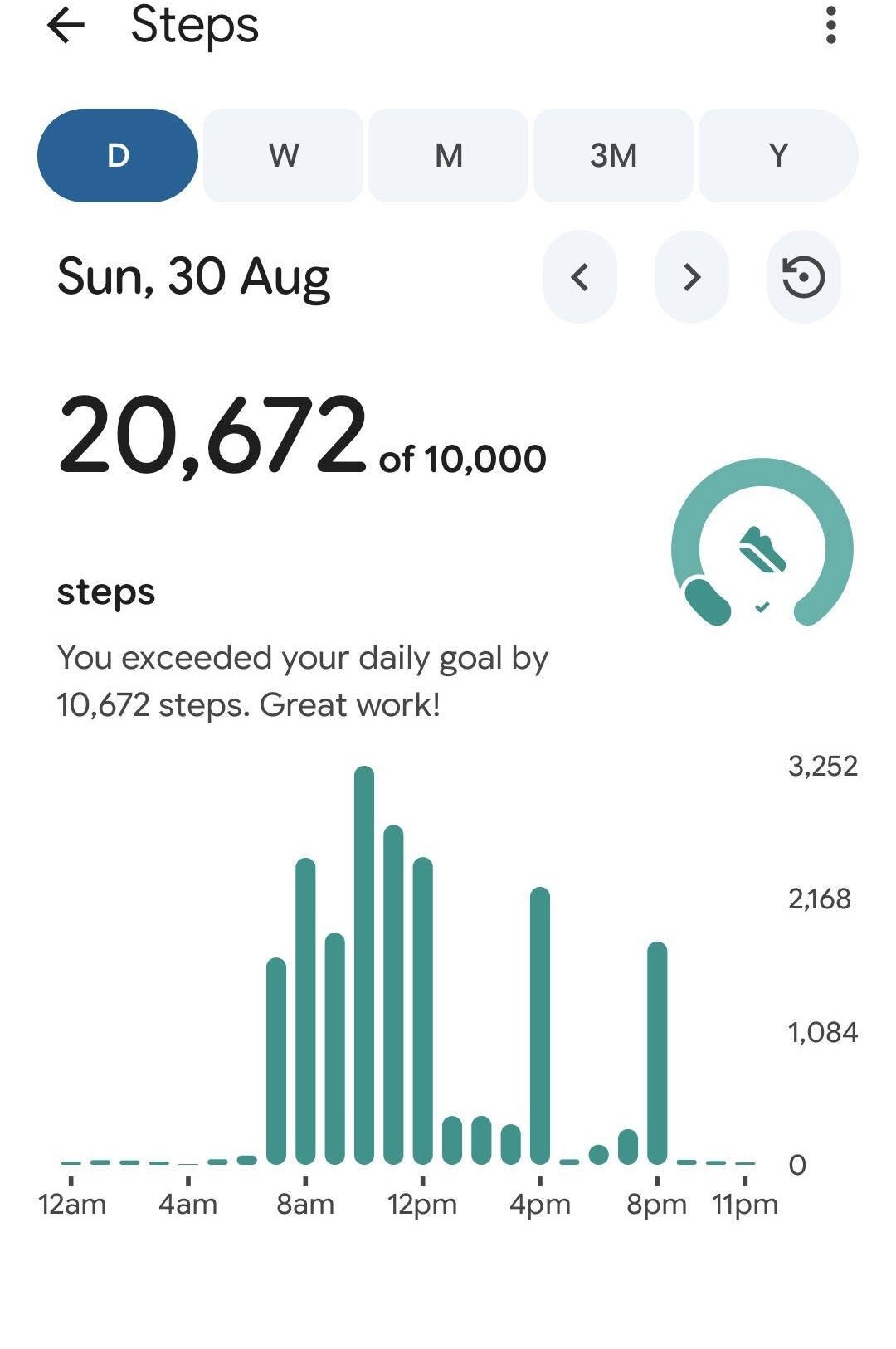This screenshot has height=1349, width=896.
Task: Select the D daily view
Action: [118, 155]
